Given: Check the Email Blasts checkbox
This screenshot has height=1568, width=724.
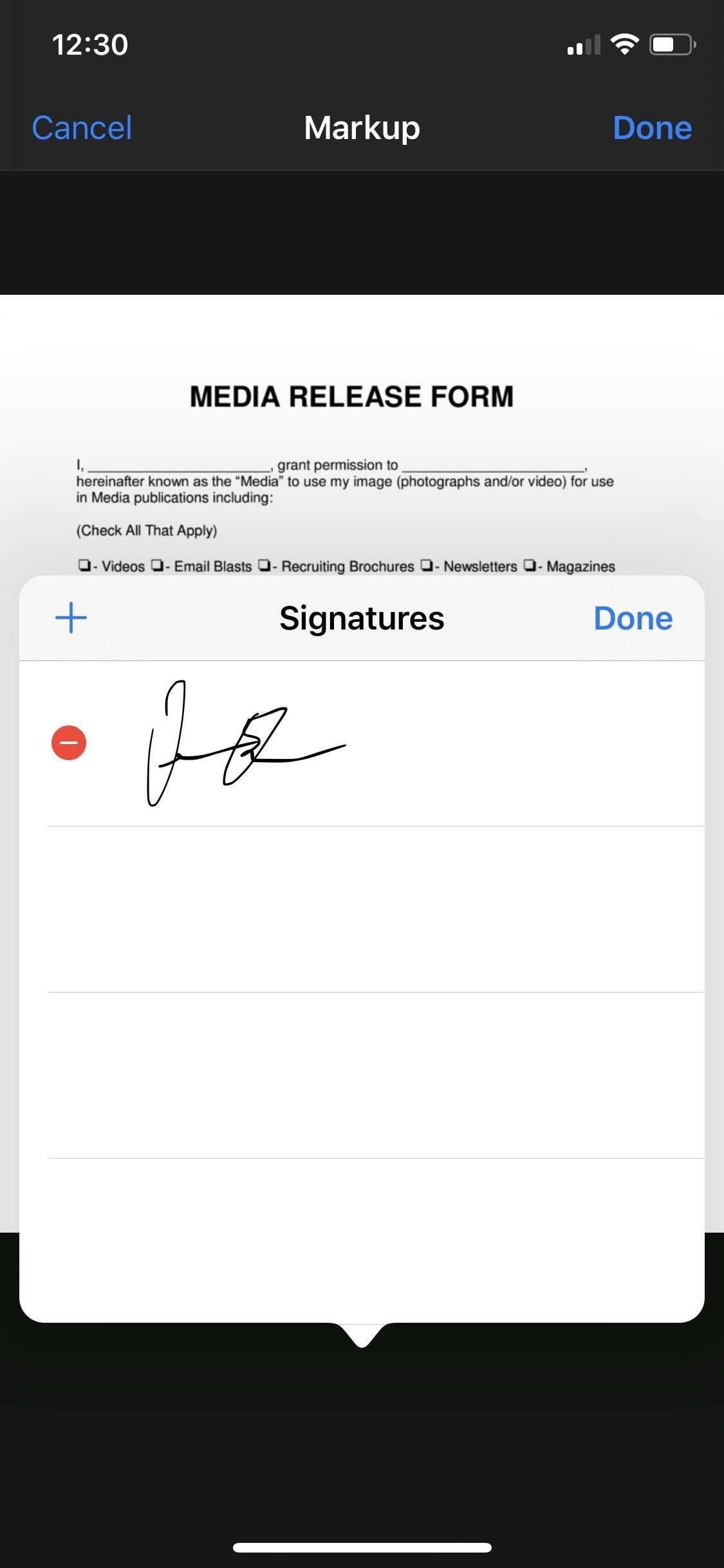Looking at the screenshot, I should [x=158, y=566].
